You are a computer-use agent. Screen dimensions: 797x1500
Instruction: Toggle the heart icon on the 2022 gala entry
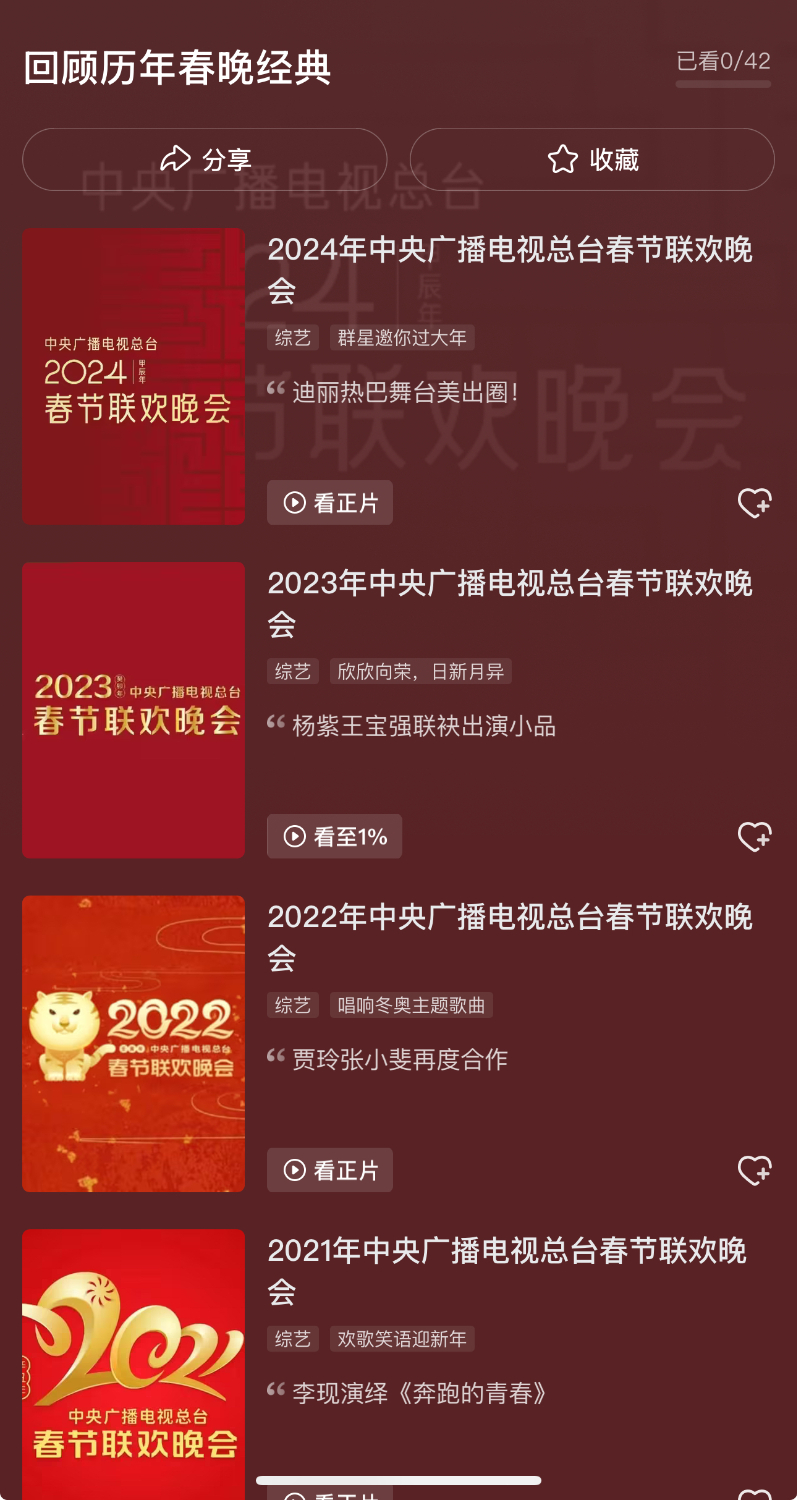pyautogui.click(x=756, y=1170)
